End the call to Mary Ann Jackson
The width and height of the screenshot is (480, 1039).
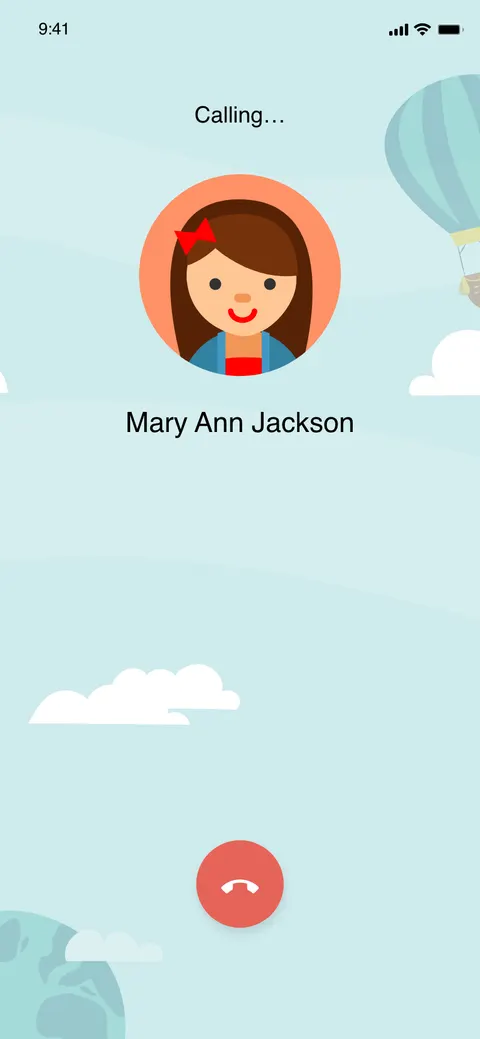(240, 883)
